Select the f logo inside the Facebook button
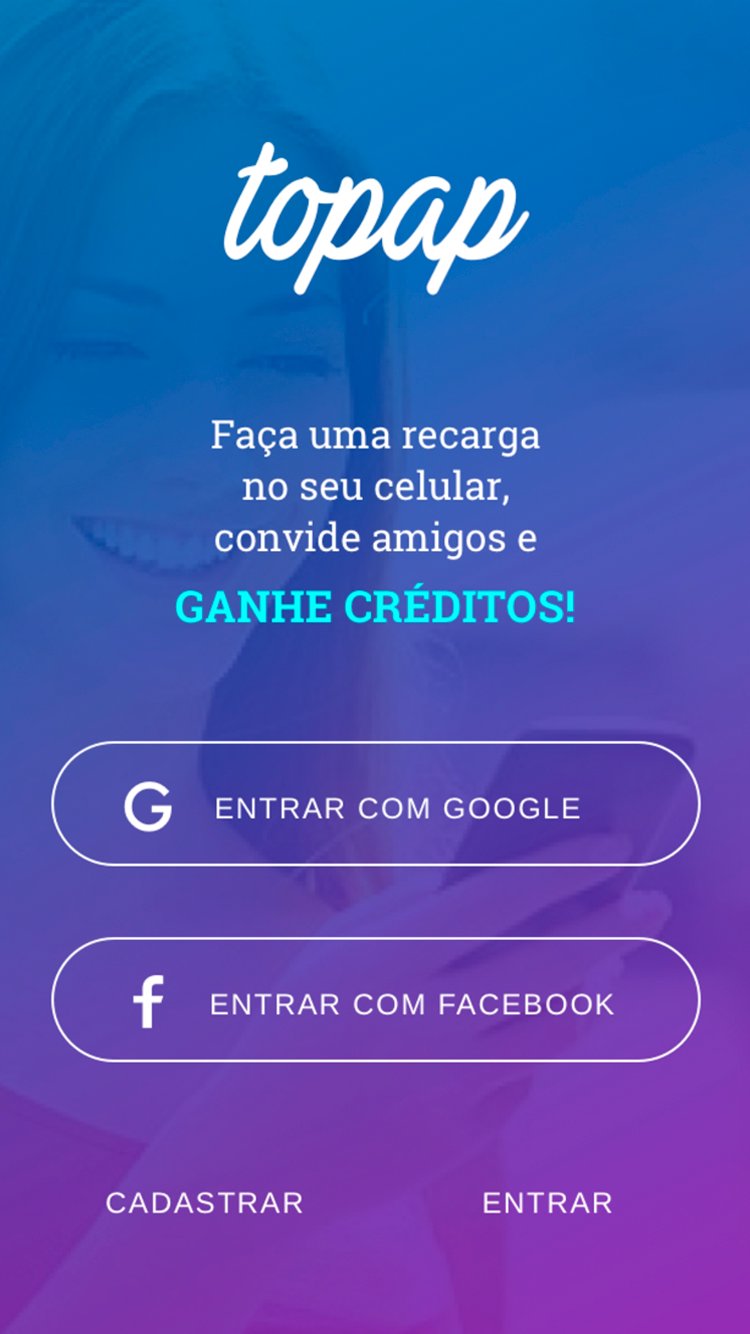The image size is (750, 1334). click(148, 1001)
